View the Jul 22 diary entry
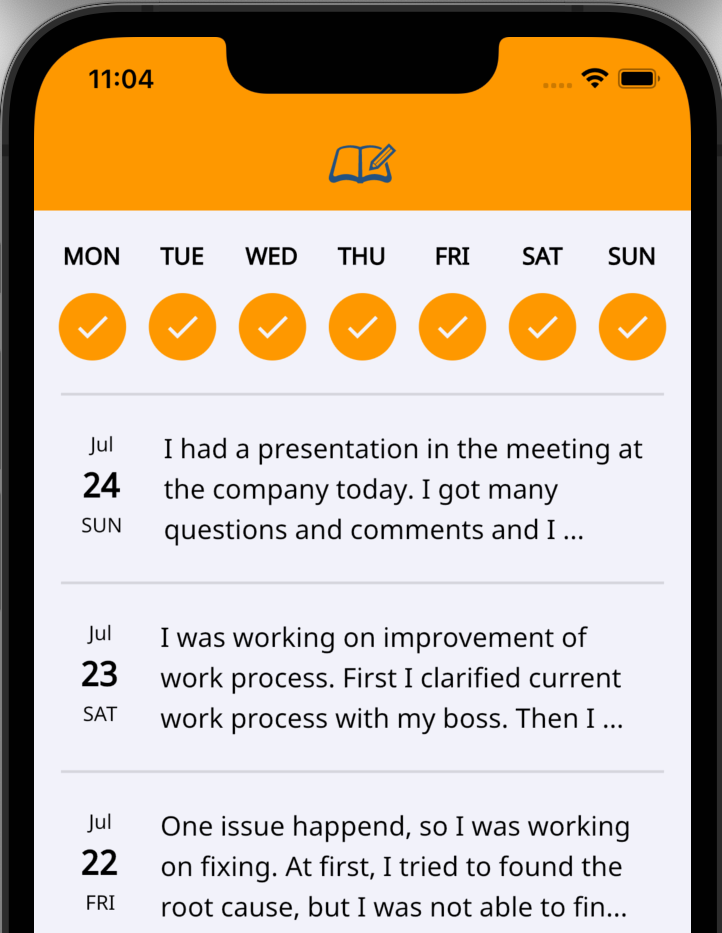Screen dimensions: 722x933 pos(362,866)
